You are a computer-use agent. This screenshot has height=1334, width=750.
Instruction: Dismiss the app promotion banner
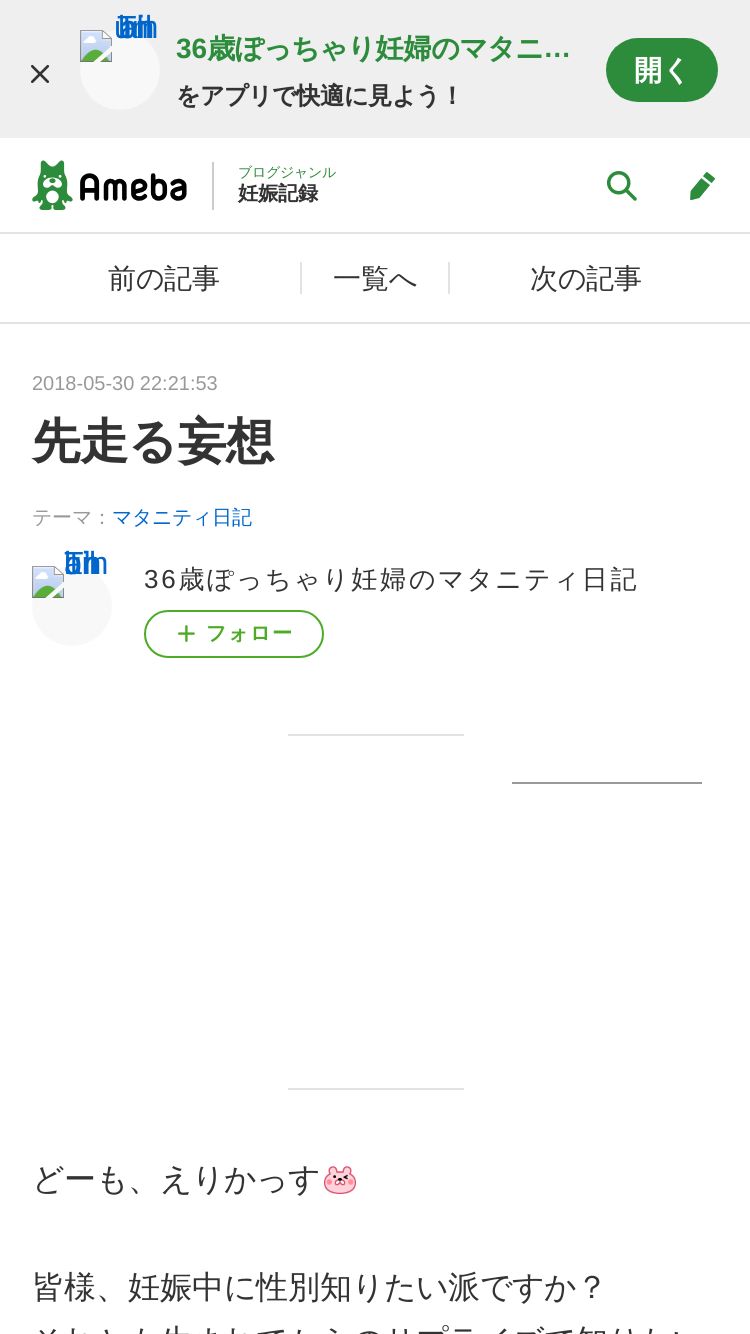tap(40, 73)
